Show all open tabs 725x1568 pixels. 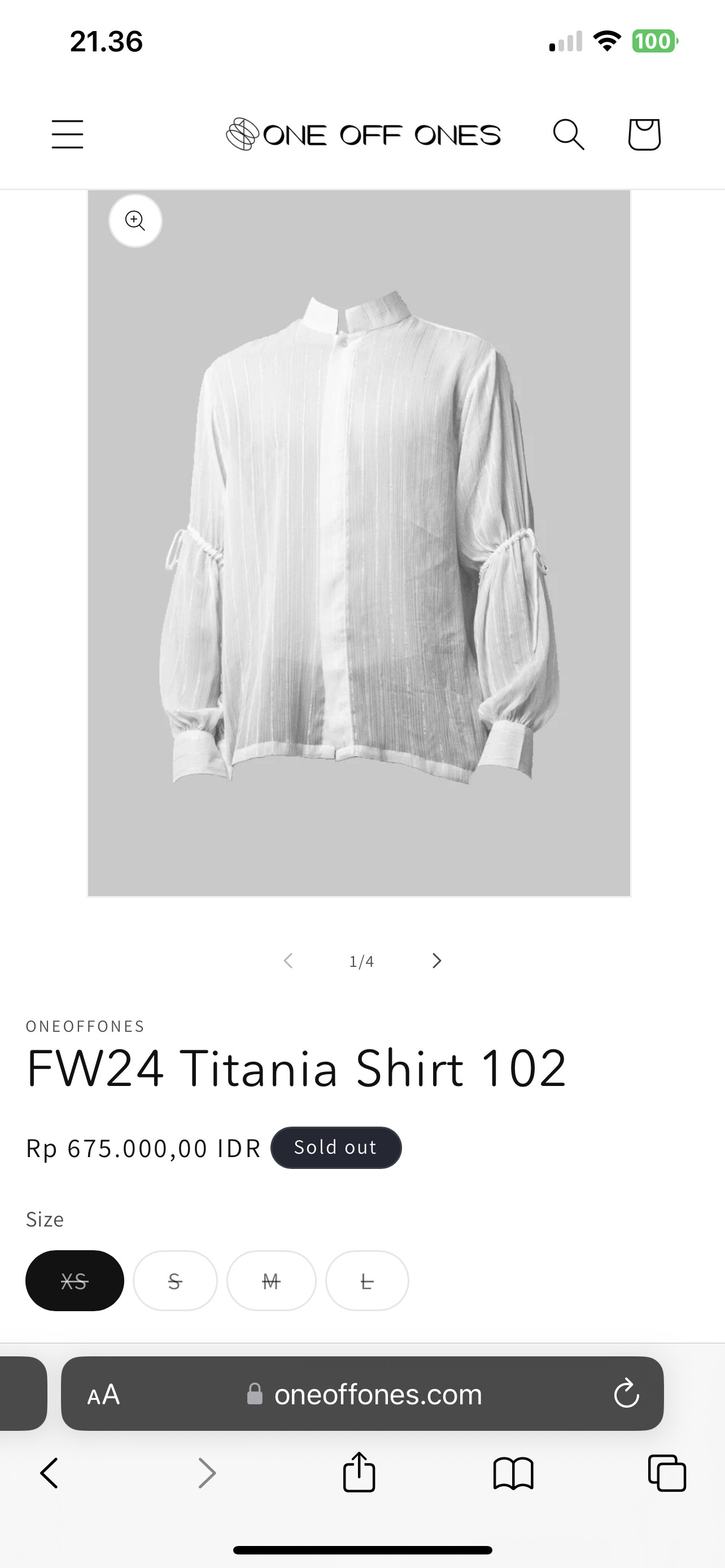[x=667, y=1473]
